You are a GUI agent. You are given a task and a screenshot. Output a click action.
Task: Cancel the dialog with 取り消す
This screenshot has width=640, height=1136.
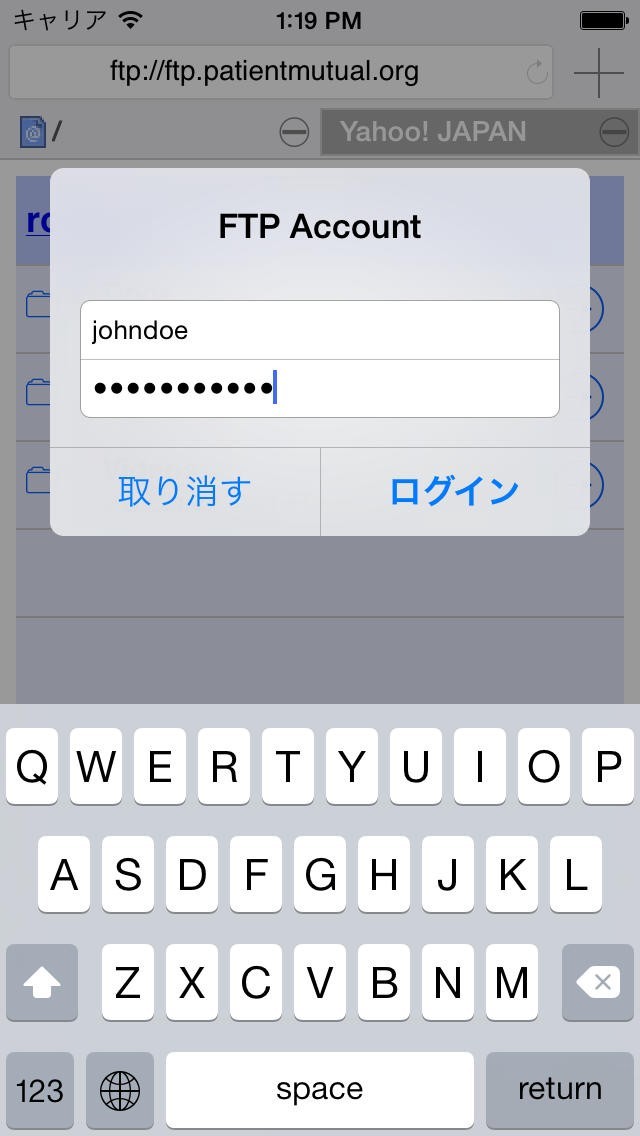point(185,492)
